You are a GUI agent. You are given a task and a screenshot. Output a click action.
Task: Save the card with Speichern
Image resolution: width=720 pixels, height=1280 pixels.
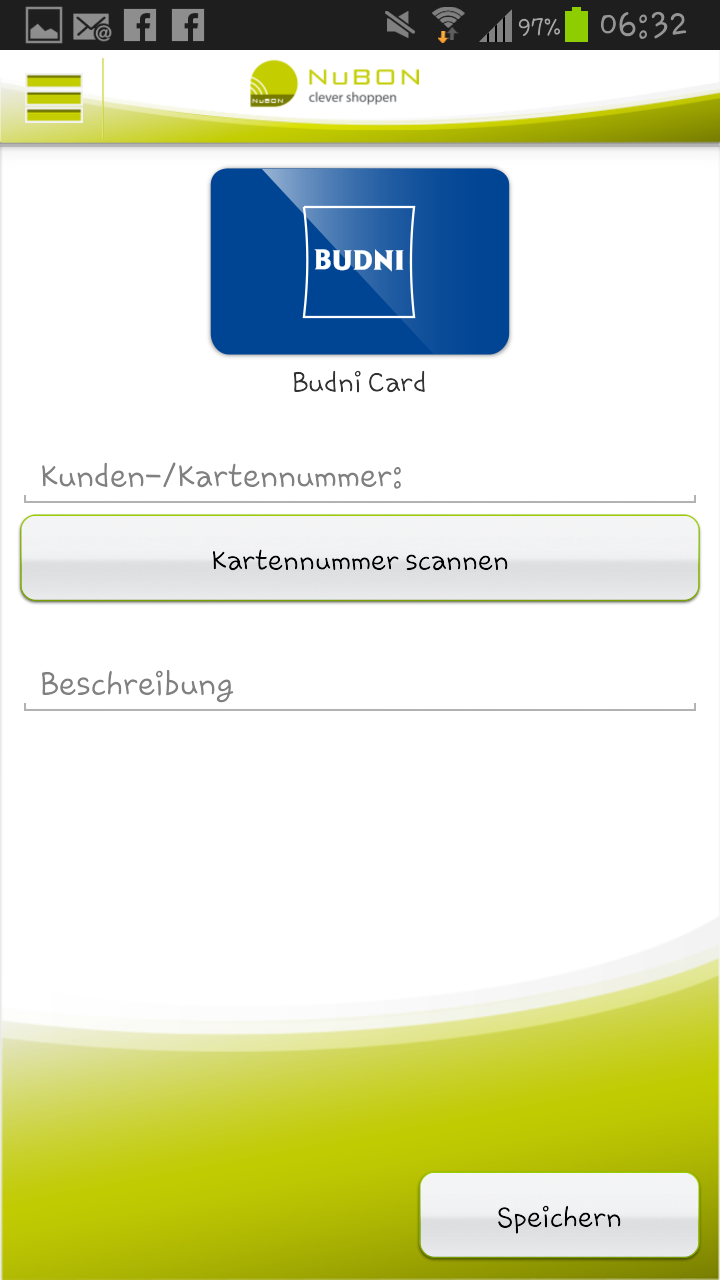point(559,1216)
